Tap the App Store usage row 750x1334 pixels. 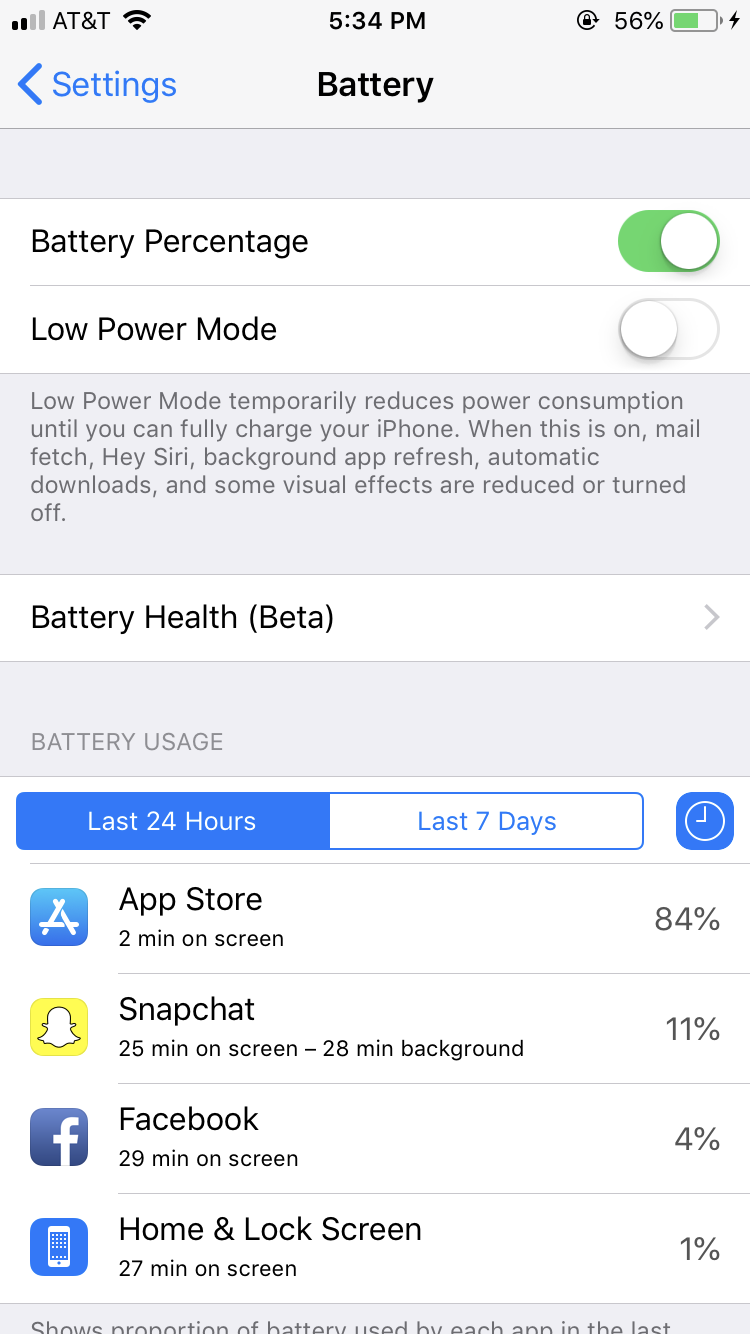tap(375, 918)
